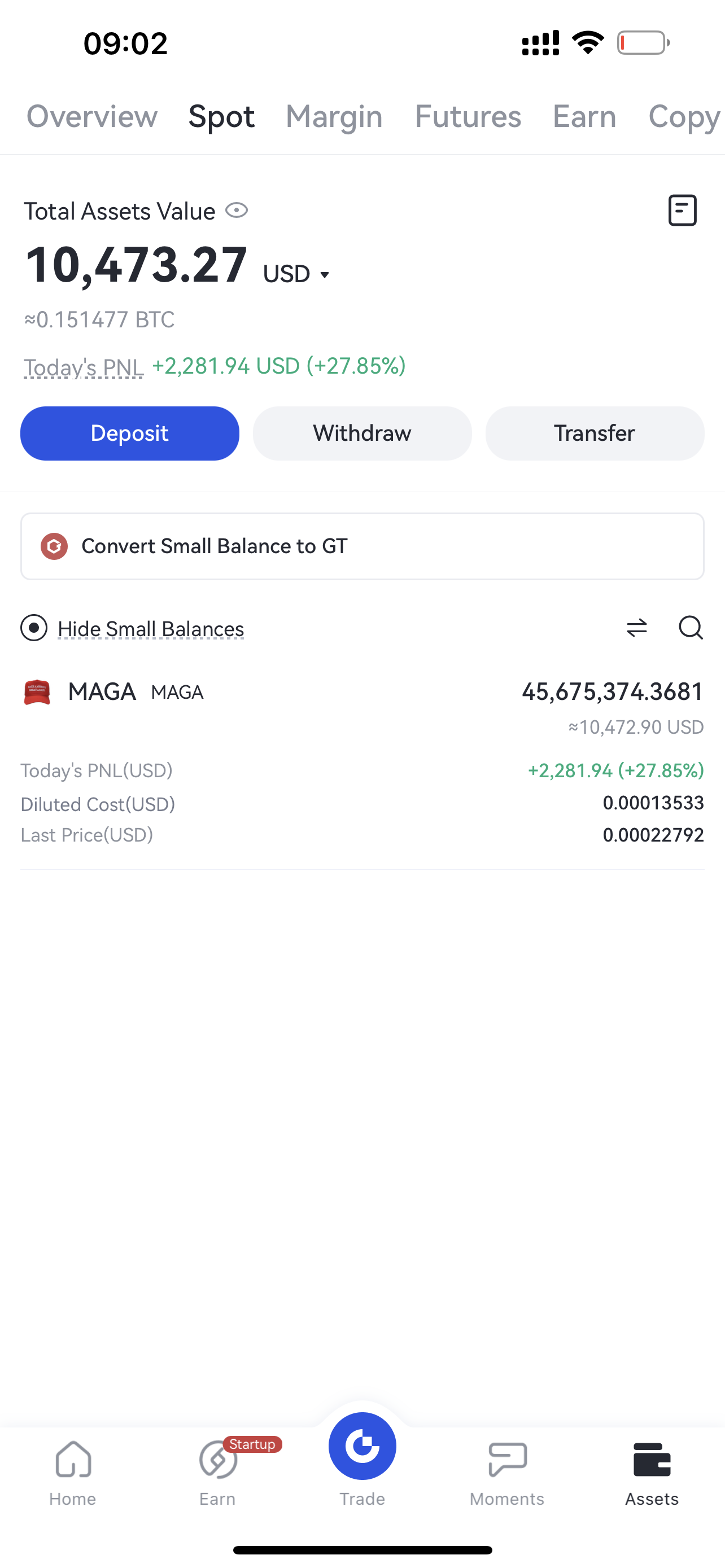Tap the Today's PNL link
725x1568 pixels.
click(x=84, y=367)
